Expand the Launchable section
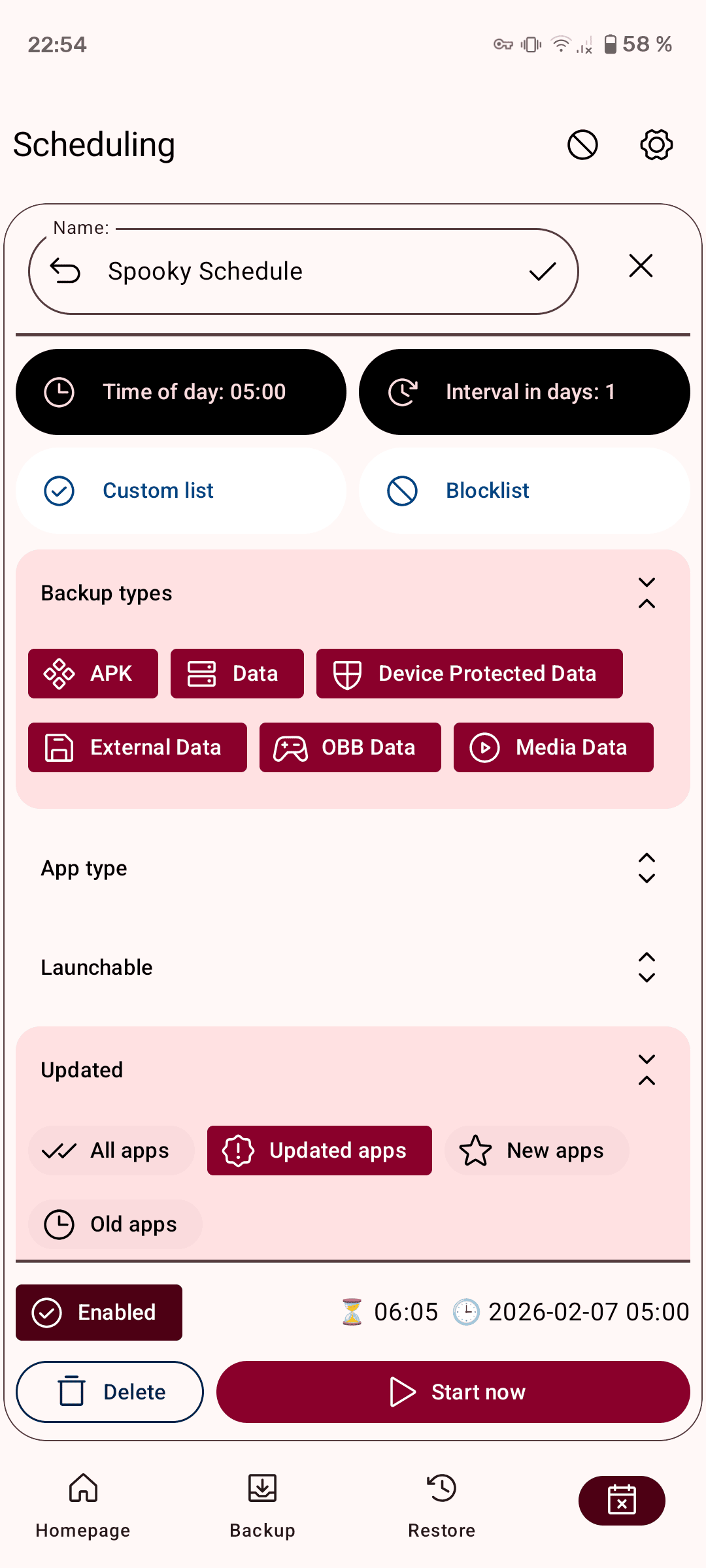The width and height of the screenshot is (706, 1568). point(646,968)
